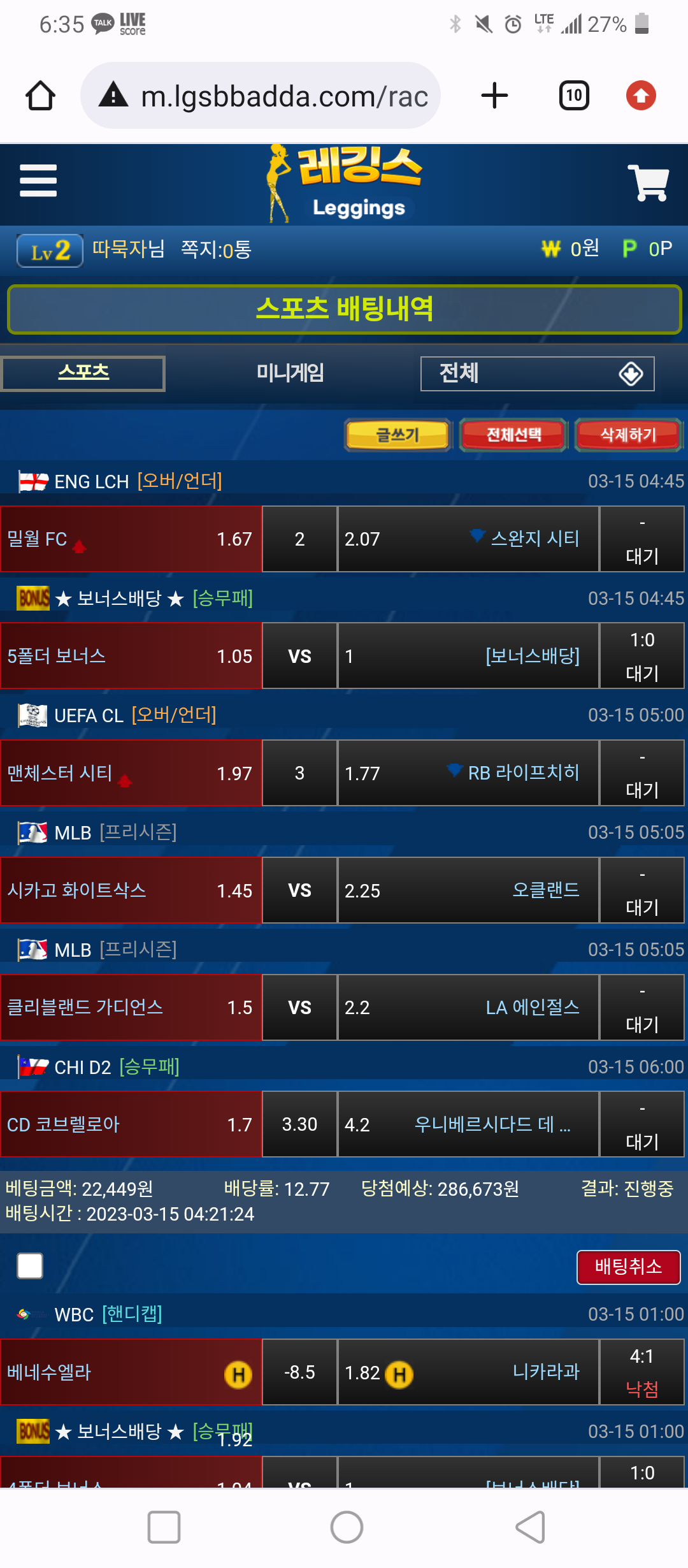Tap the 삭제하기 button
The image size is (688, 1568).
pyautogui.click(x=628, y=435)
